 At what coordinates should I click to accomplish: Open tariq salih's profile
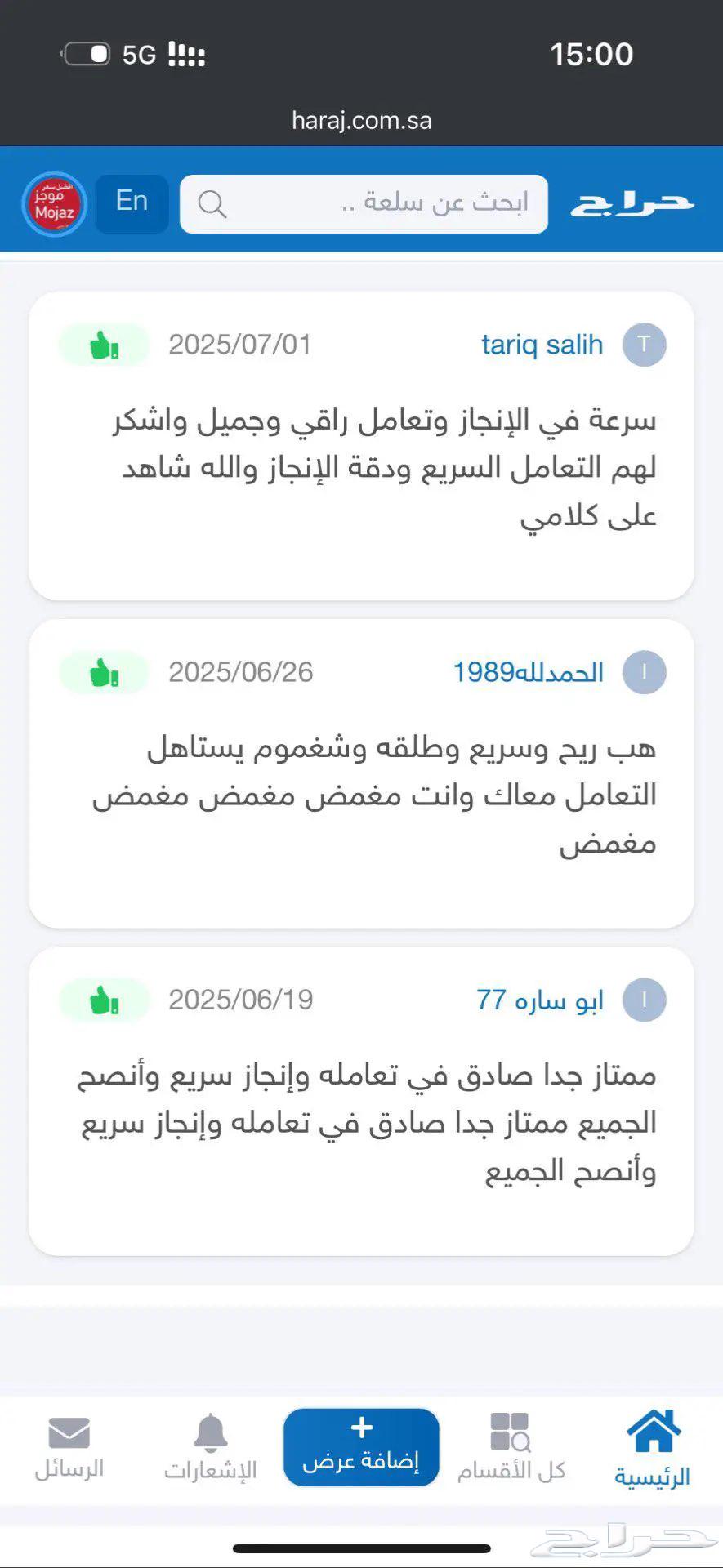tap(542, 345)
